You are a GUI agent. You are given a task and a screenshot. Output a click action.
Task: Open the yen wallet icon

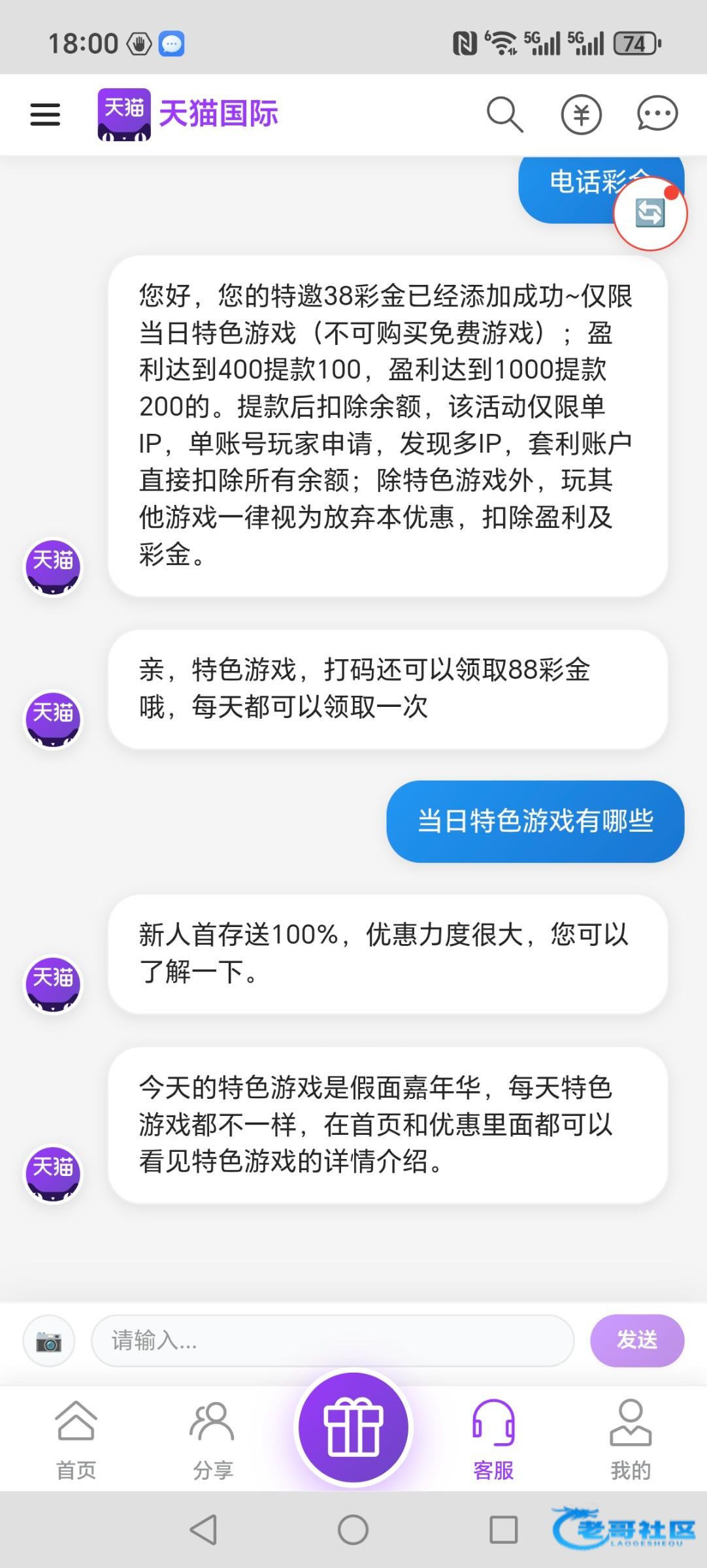581,114
